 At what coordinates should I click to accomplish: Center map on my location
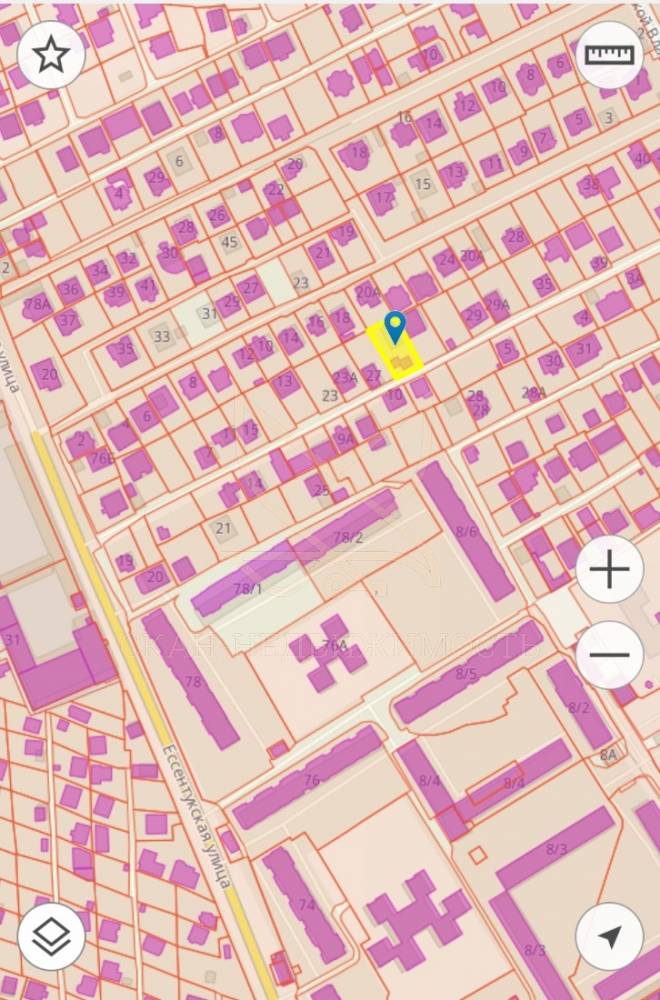click(x=609, y=937)
